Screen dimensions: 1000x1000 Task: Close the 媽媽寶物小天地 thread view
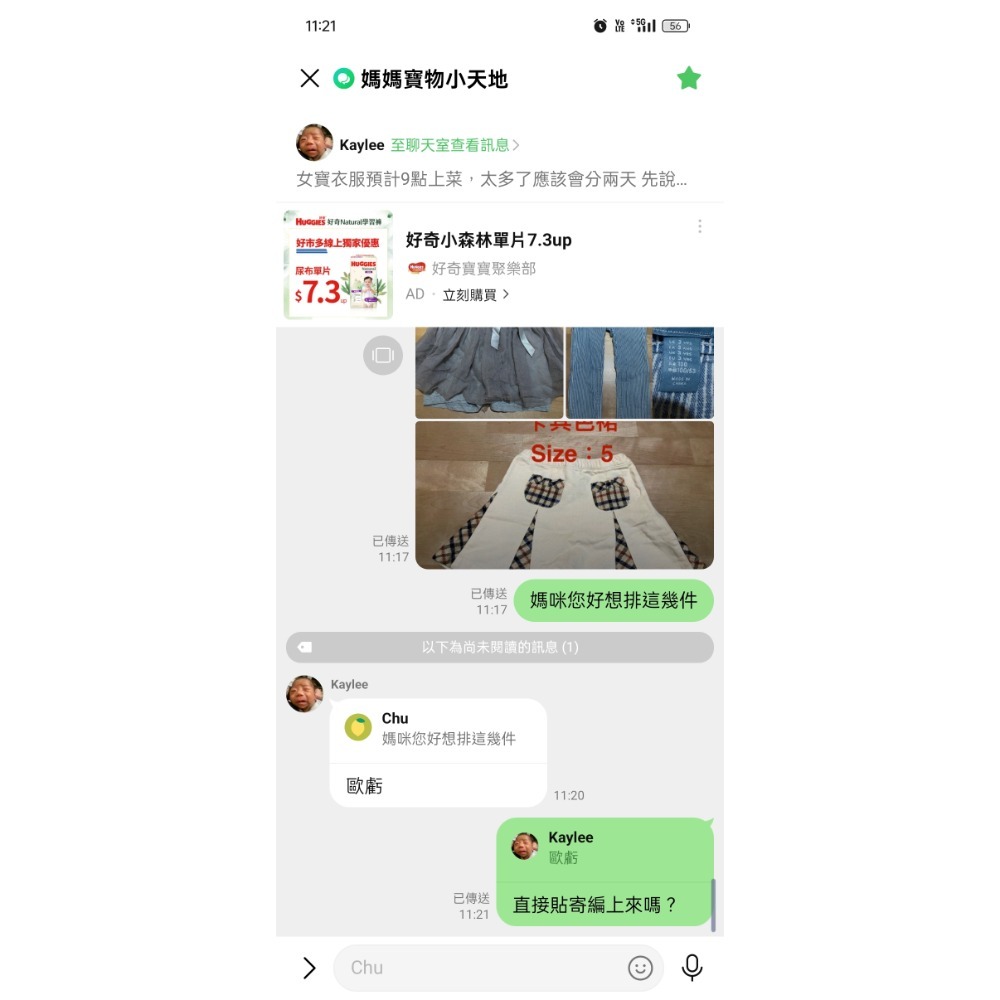pos(310,79)
